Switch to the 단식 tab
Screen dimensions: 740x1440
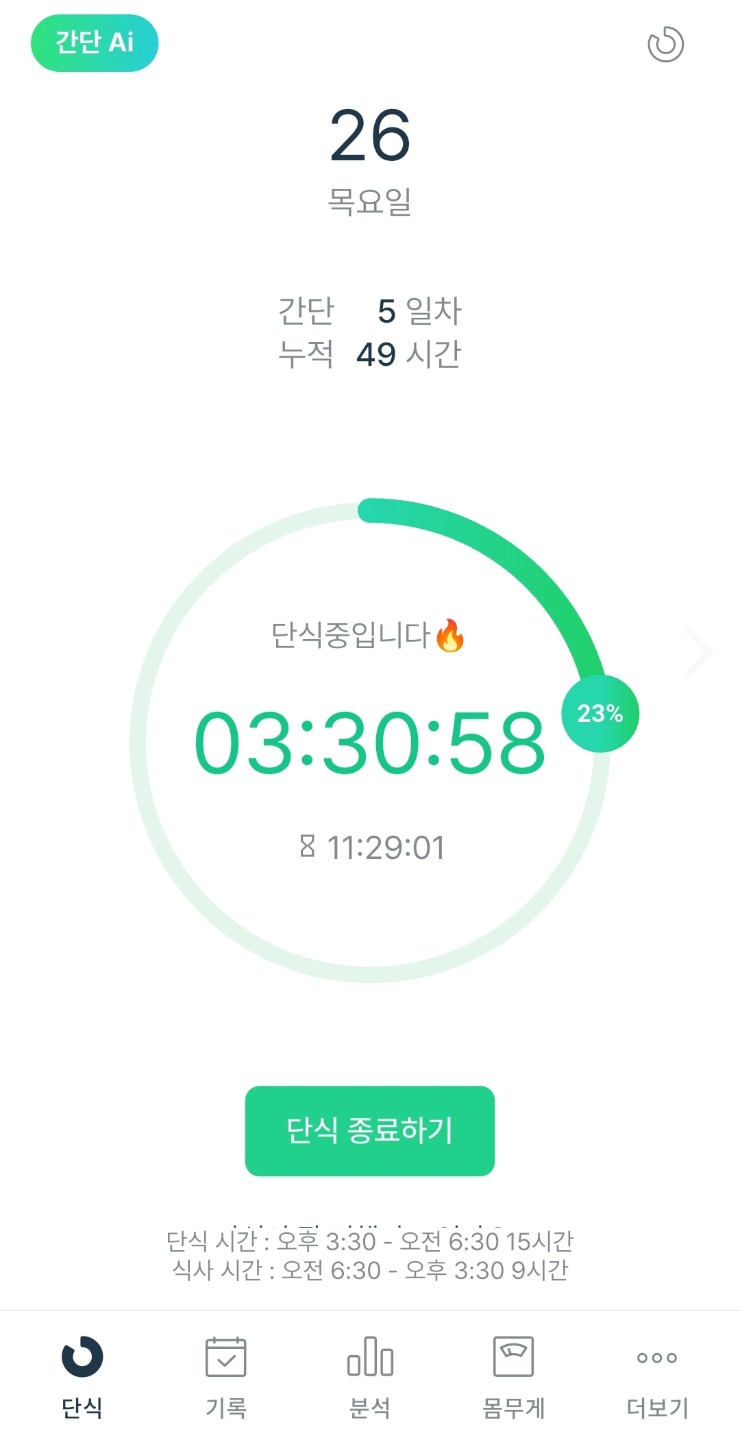coord(82,1376)
